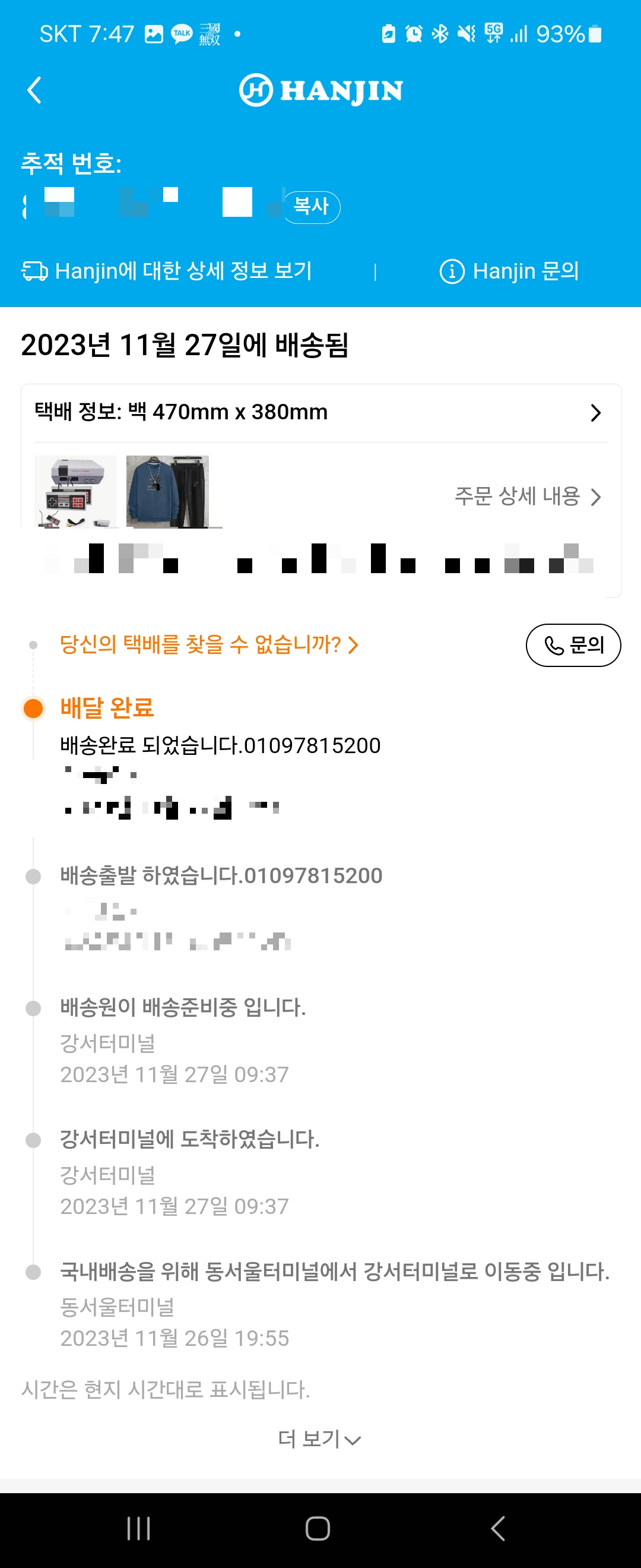This screenshot has height=1568, width=641.
Task: Open the 당신의 택배를 찾을 수 없습니까 link
Action: 207,646
